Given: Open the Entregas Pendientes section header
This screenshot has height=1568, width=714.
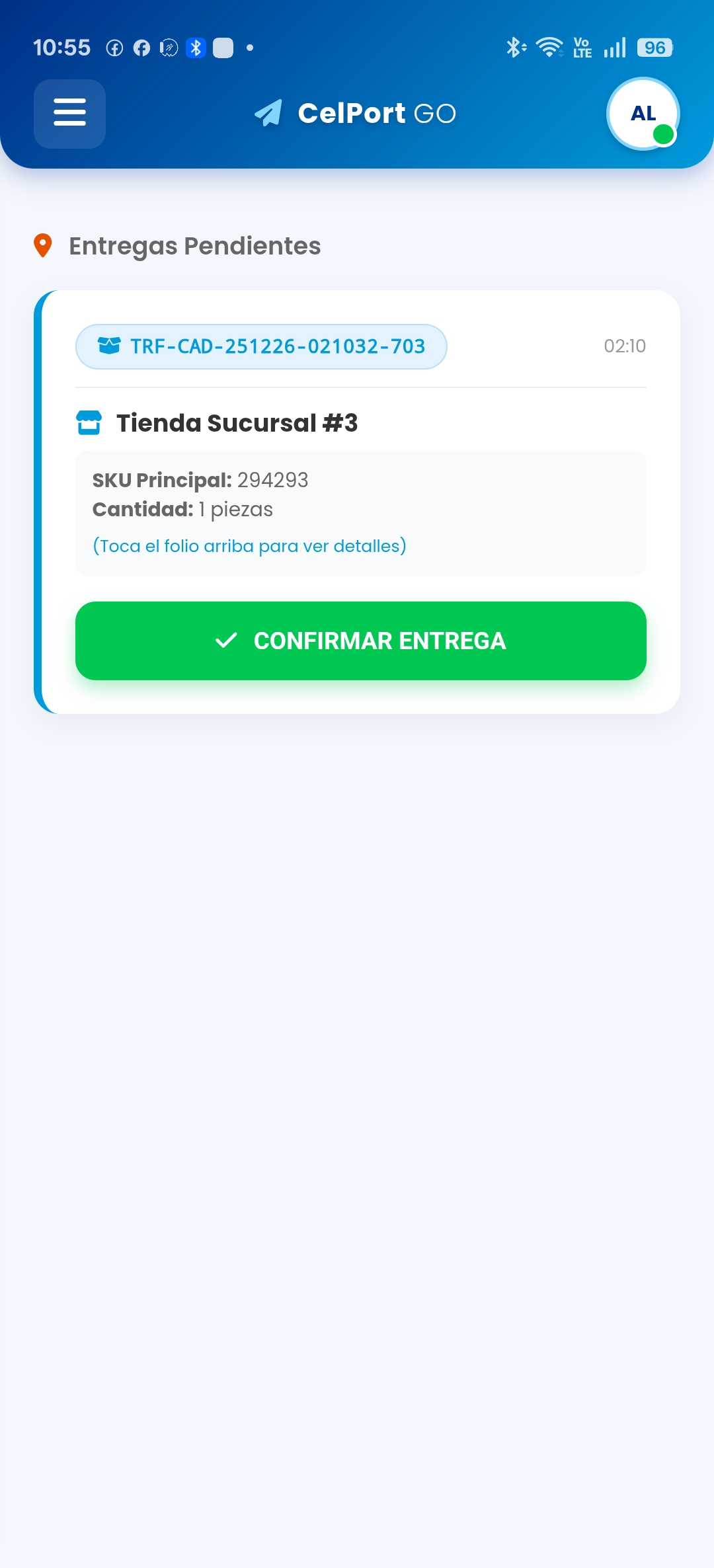Looking at the screenshot, I should [x=195, y=246].
